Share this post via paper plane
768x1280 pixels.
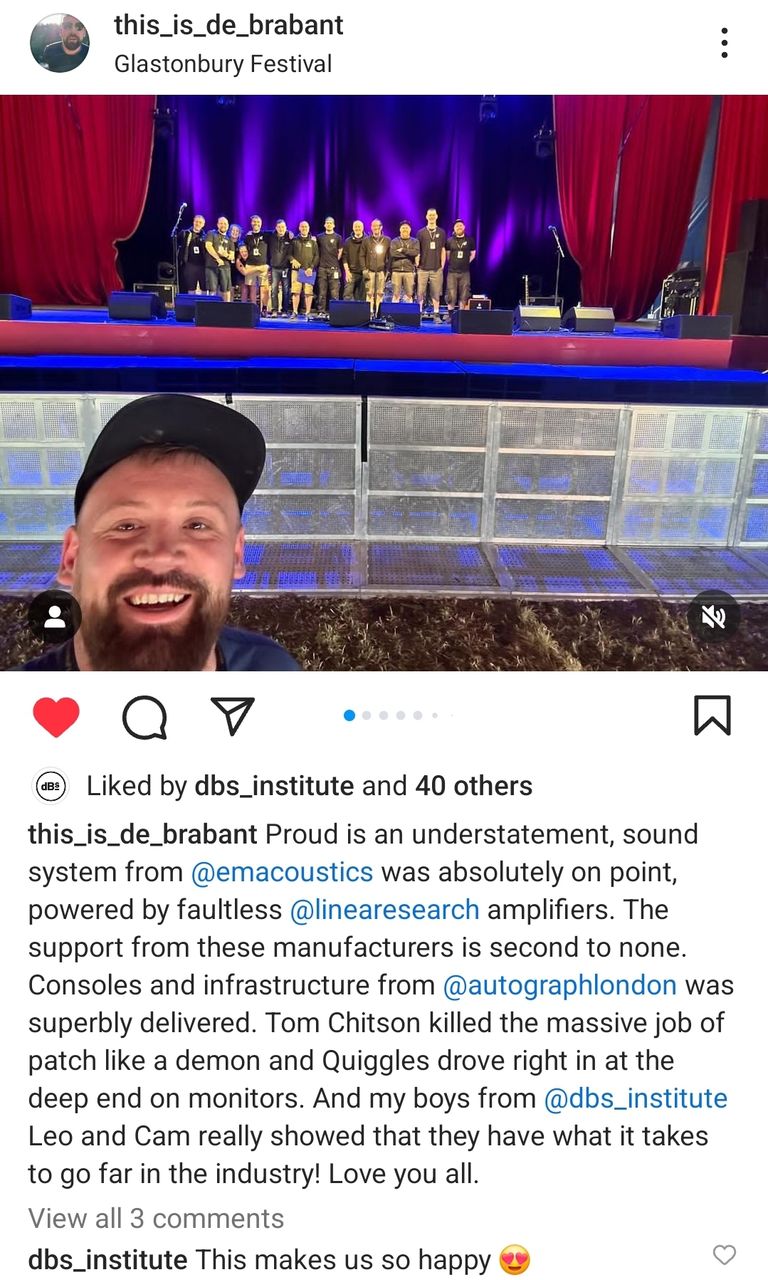coord(232,715)
